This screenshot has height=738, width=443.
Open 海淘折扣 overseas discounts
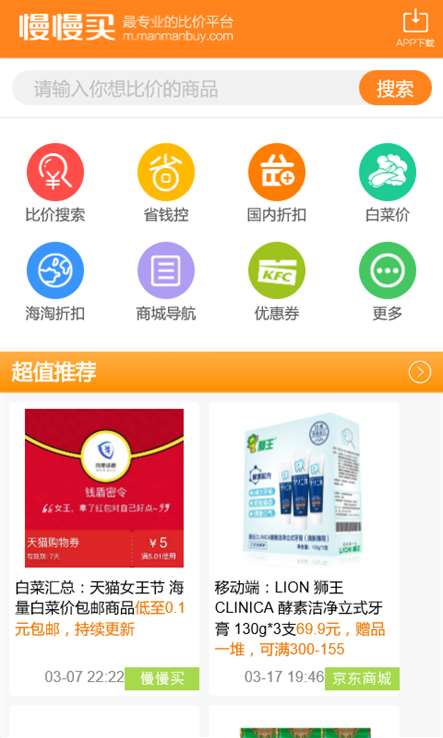click(x=55, y=281)
